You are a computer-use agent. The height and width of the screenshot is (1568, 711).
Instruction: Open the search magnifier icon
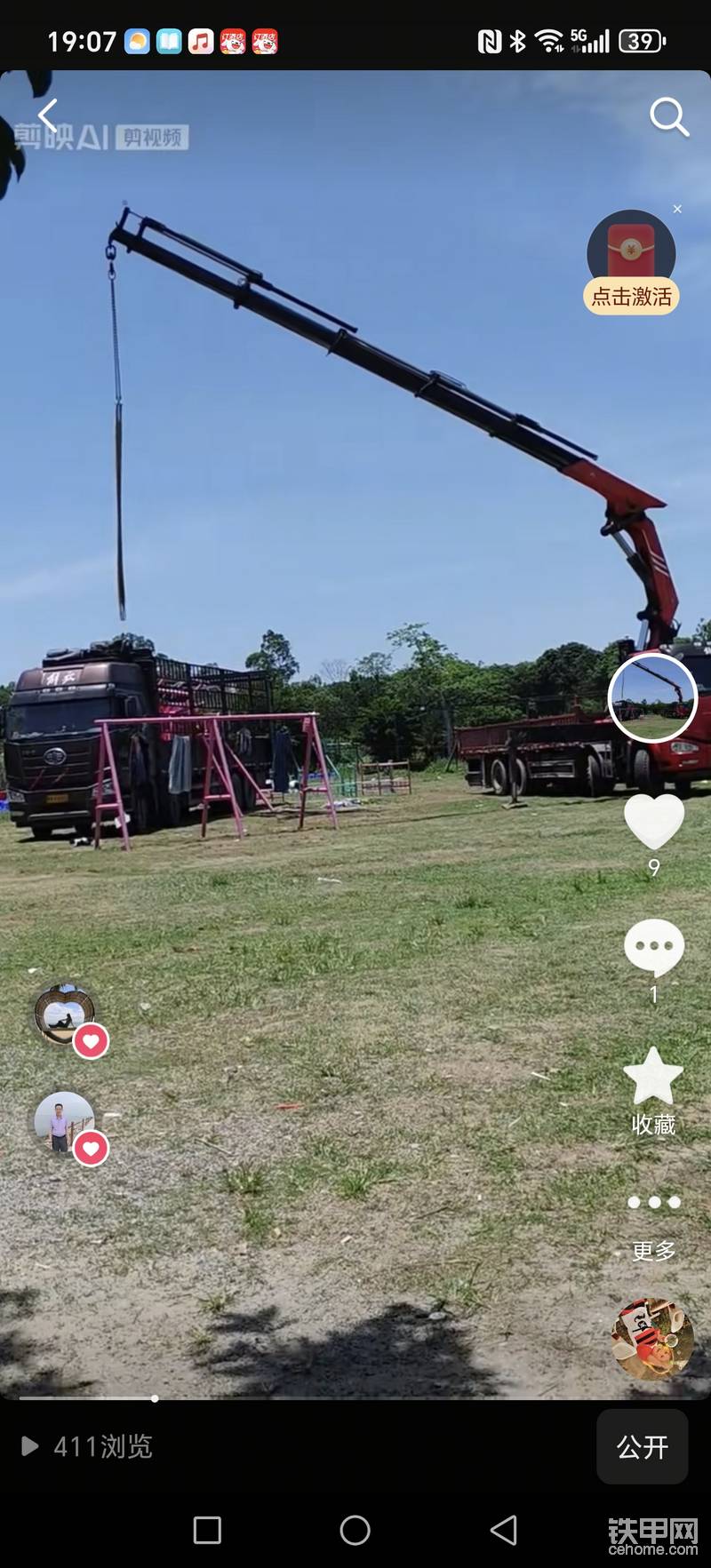(x=668, y=116)
